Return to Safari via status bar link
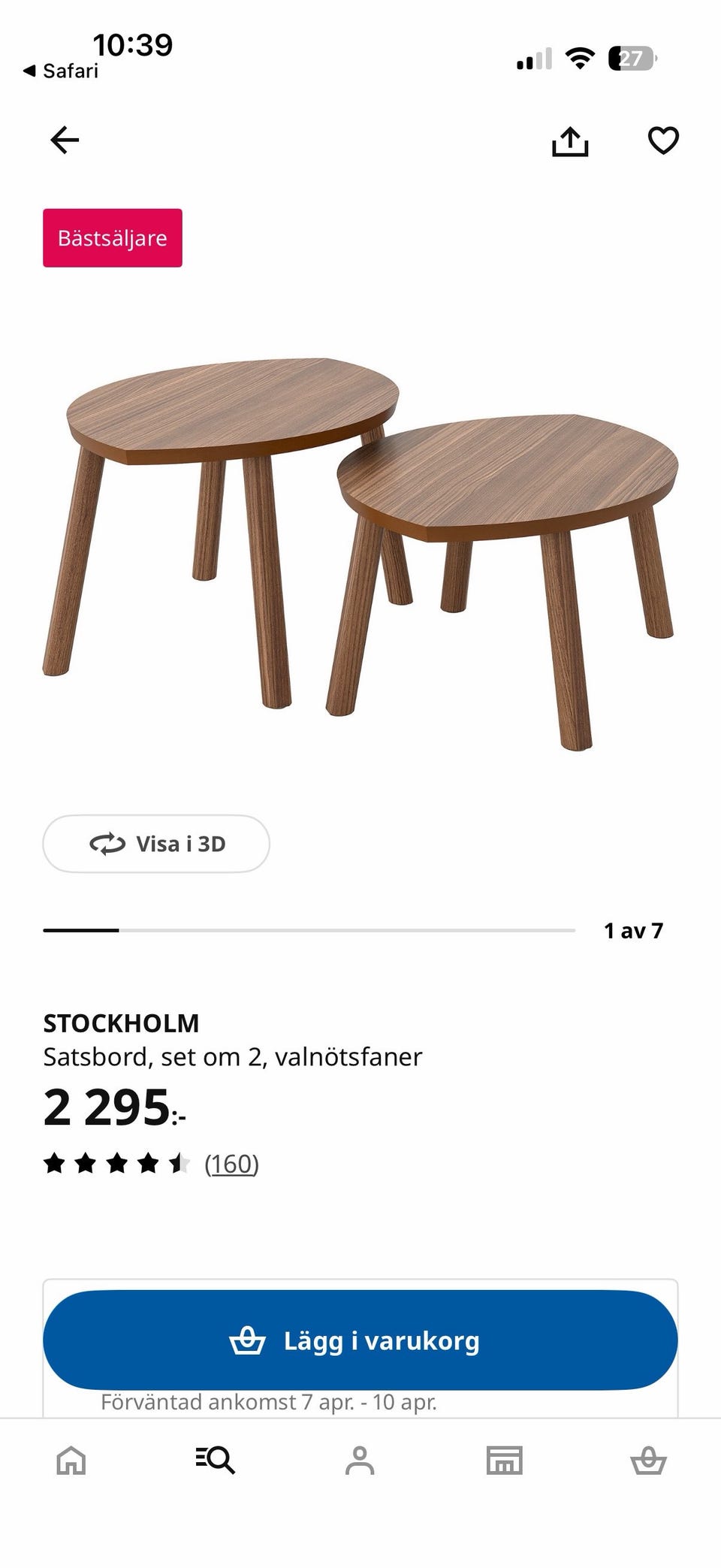Viewport: 721px width, 1568px height. click(60, 71)
